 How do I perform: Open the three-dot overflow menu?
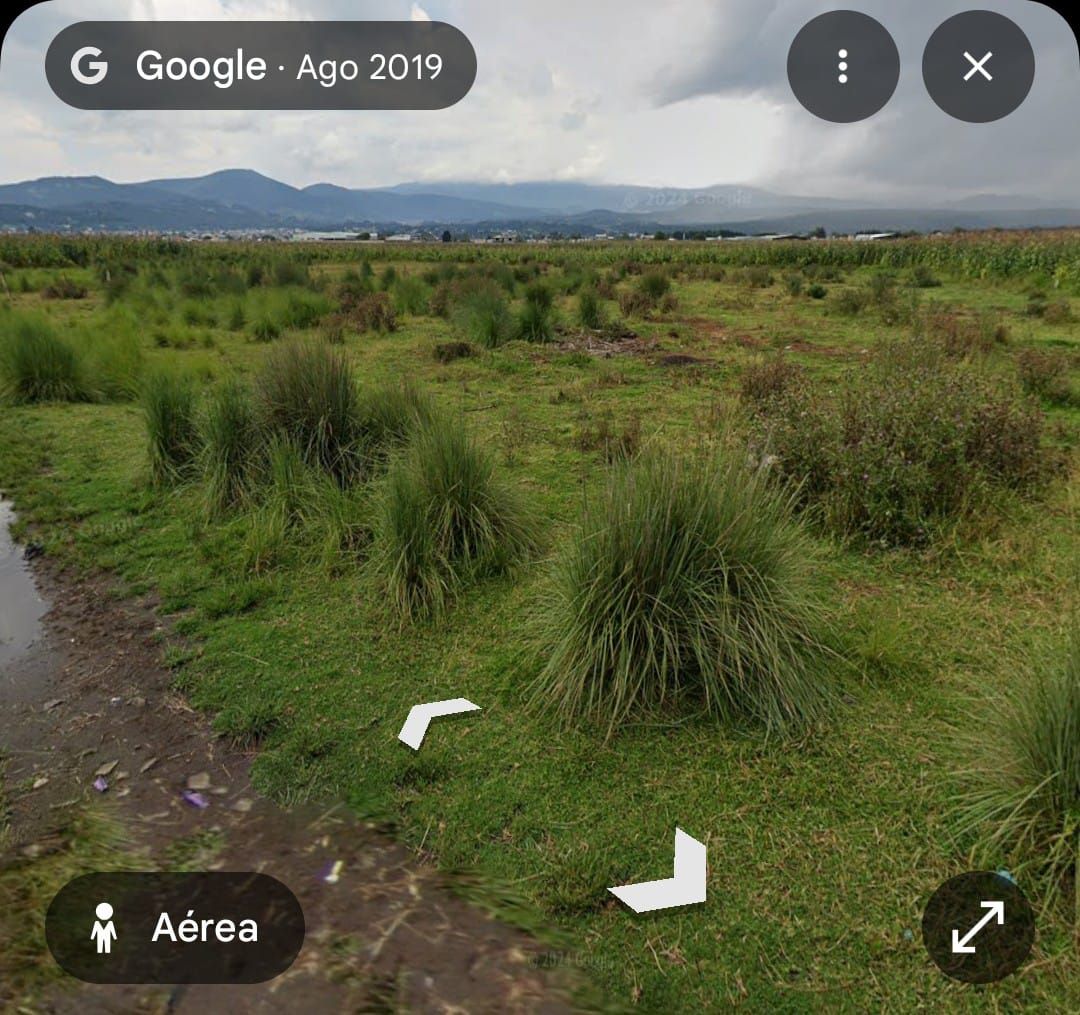(x=842, y=66)
